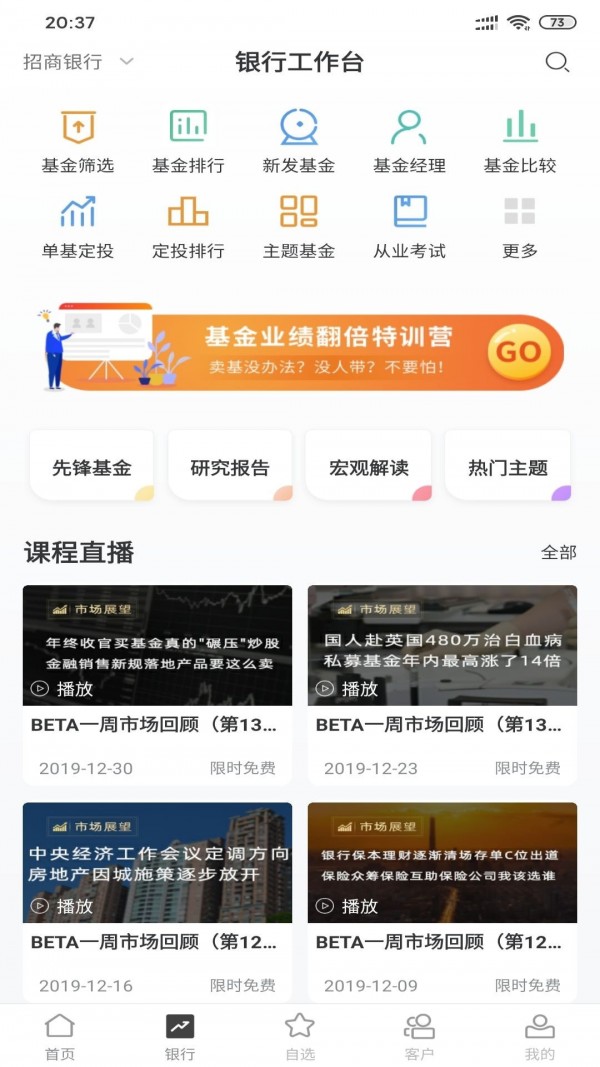This screenshot has width=600, height=1067.
Task: Show 更多 more tools
Action: coord(520,226)
